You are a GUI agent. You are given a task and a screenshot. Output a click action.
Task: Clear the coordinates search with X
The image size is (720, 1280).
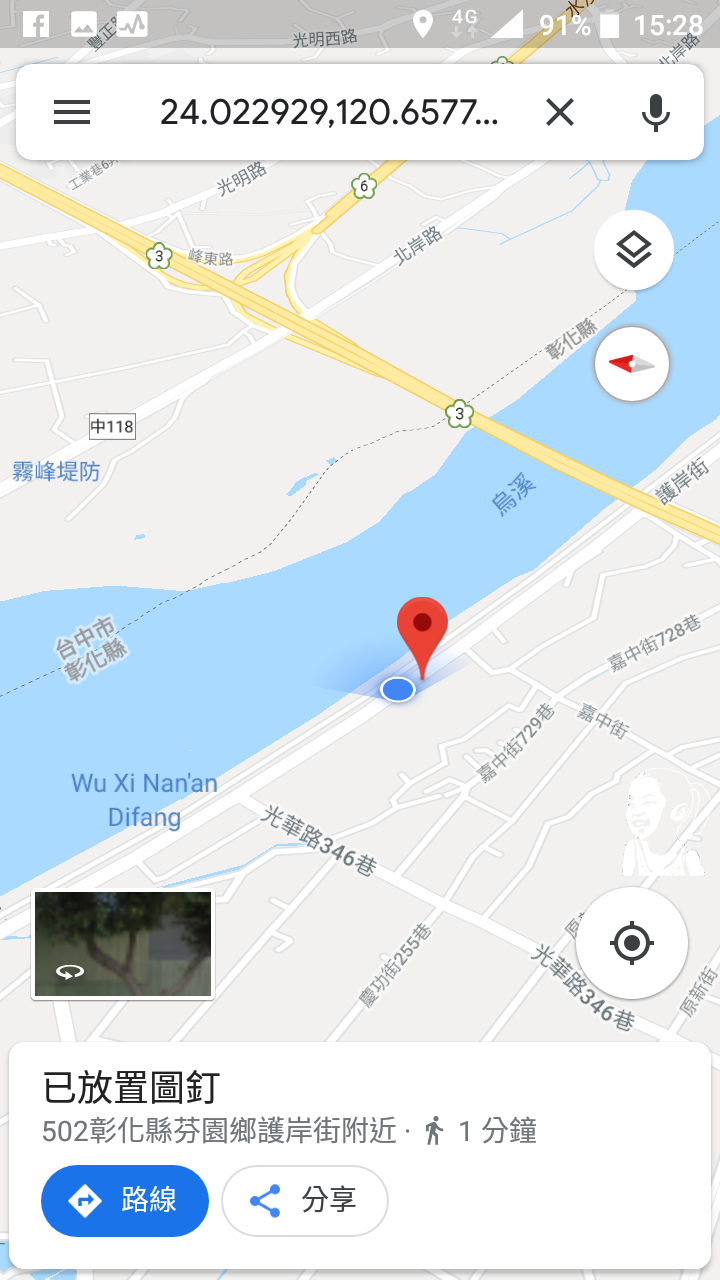click(560, 112)
